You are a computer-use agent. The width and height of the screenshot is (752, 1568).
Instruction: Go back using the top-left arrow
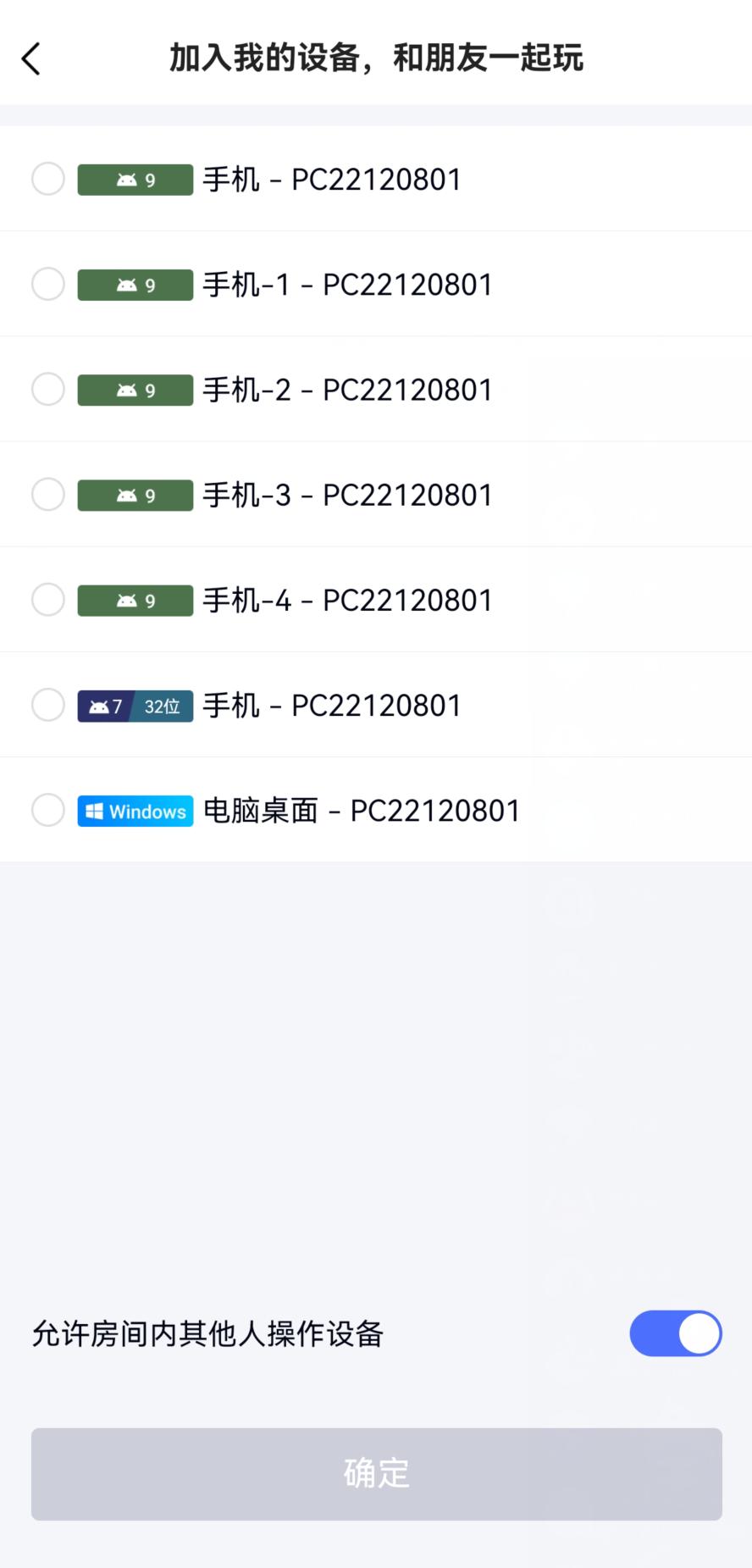(31, 59)
